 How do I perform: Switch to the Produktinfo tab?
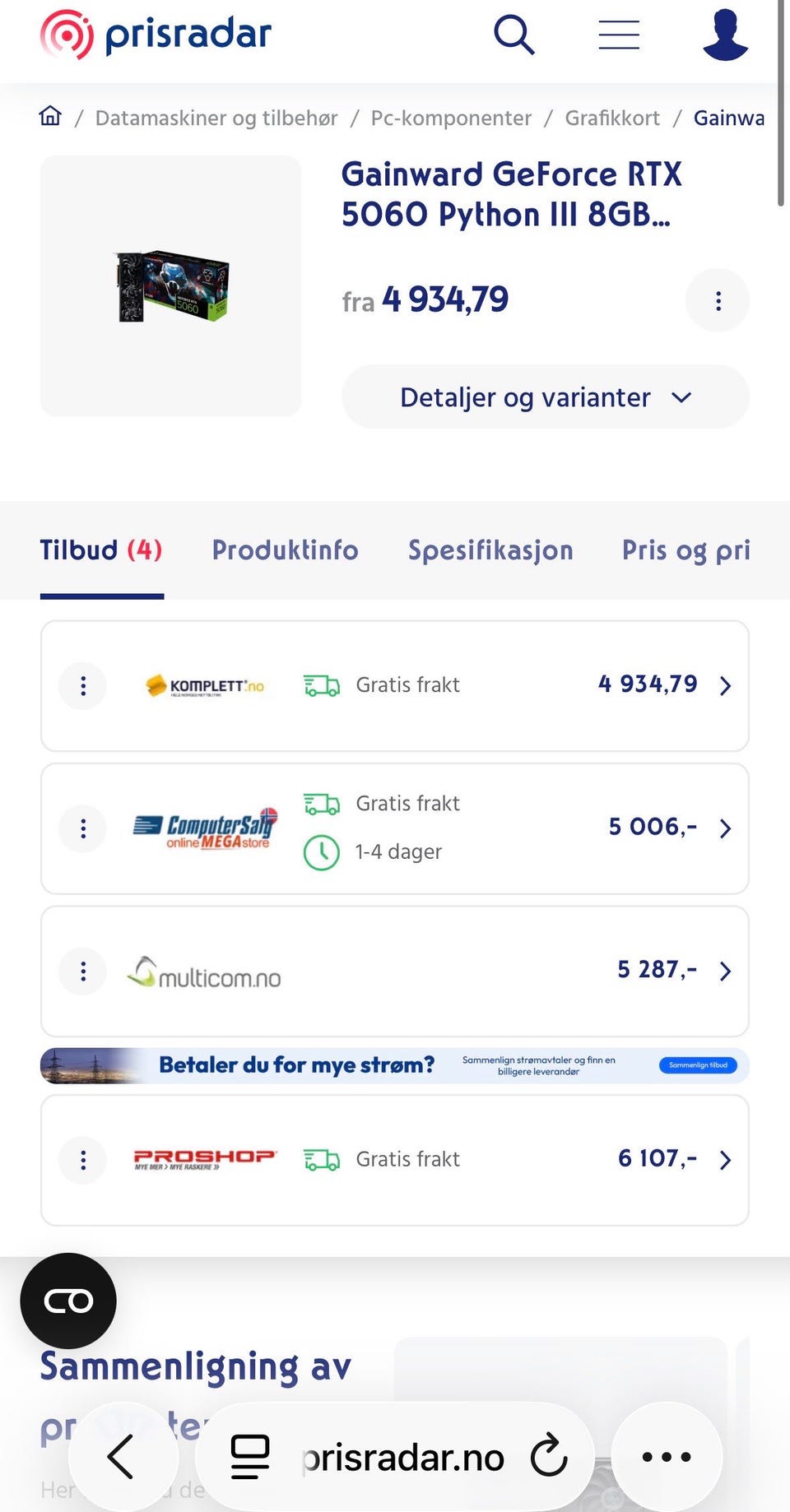(x=285, y=550)
